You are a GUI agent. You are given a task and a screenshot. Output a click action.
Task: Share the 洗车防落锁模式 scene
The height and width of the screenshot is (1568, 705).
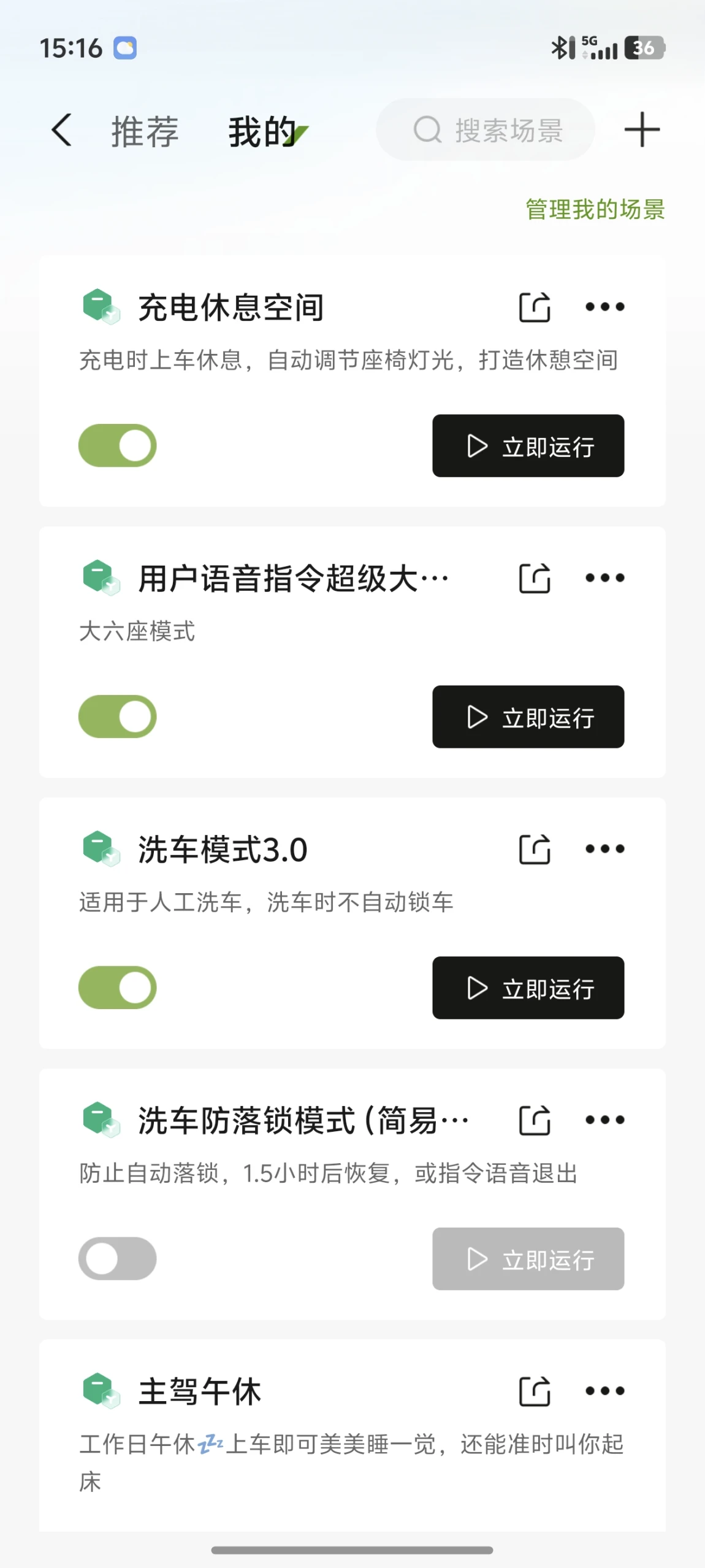(x=535, y=1120)
